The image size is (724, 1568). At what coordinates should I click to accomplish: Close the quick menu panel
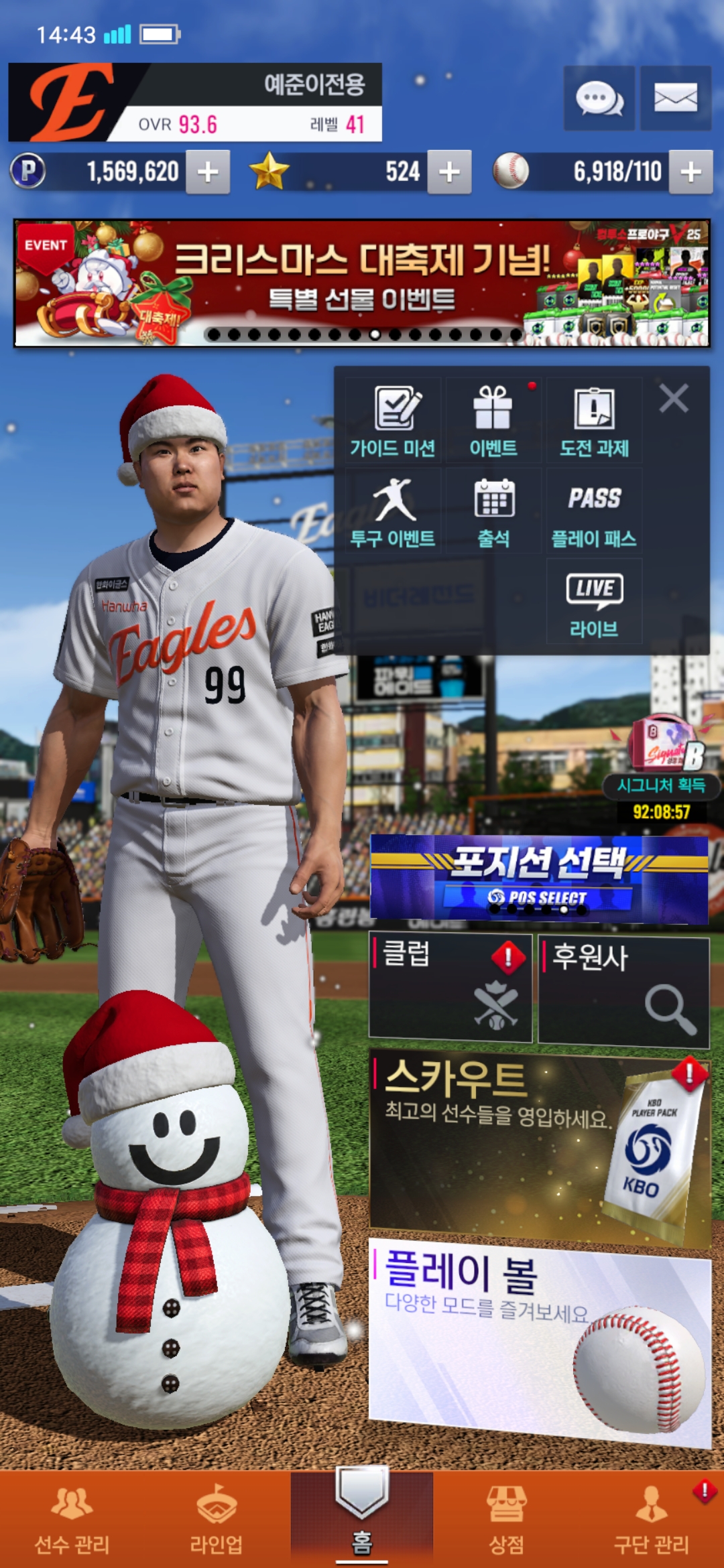point(674,399)
